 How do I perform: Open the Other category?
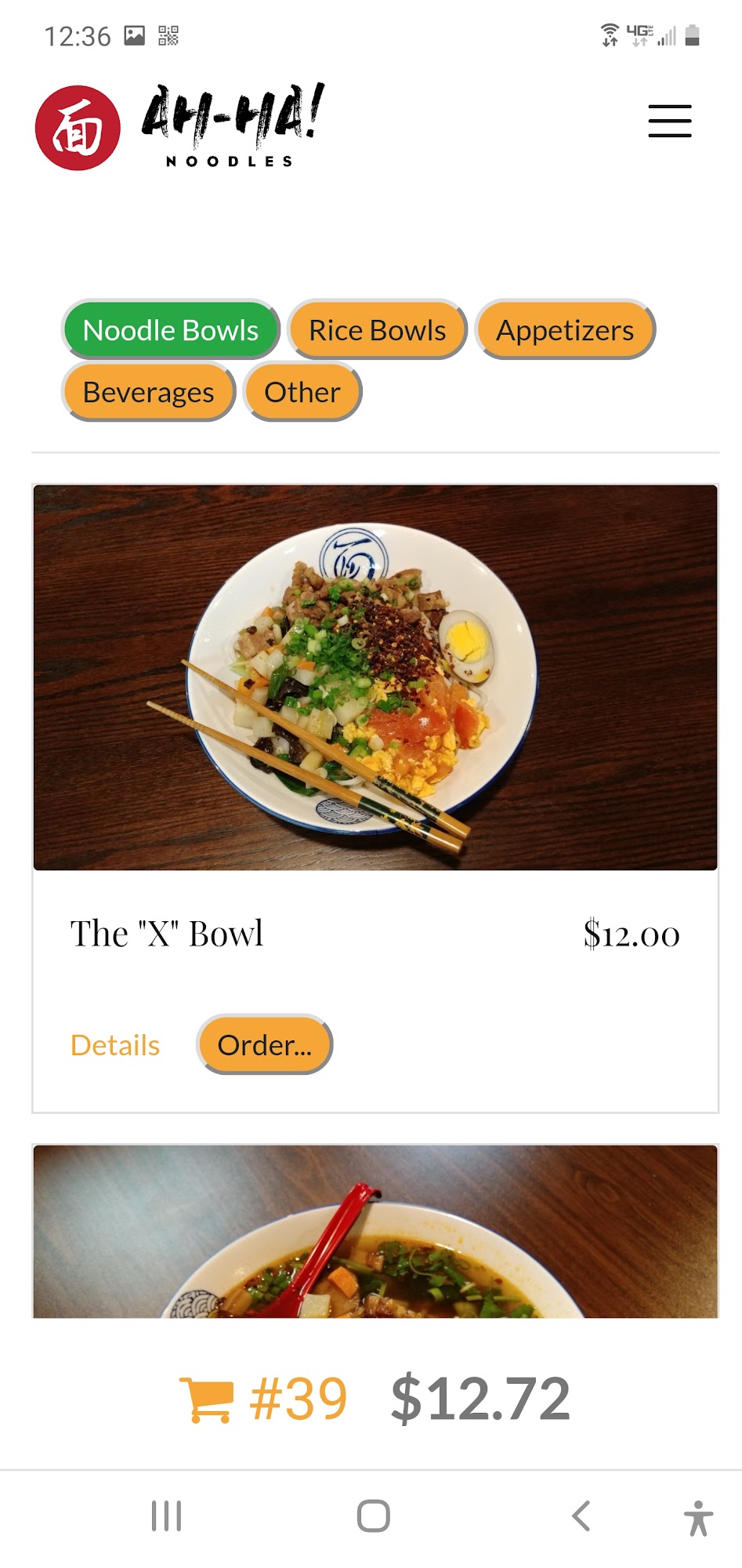coord(302,392)
